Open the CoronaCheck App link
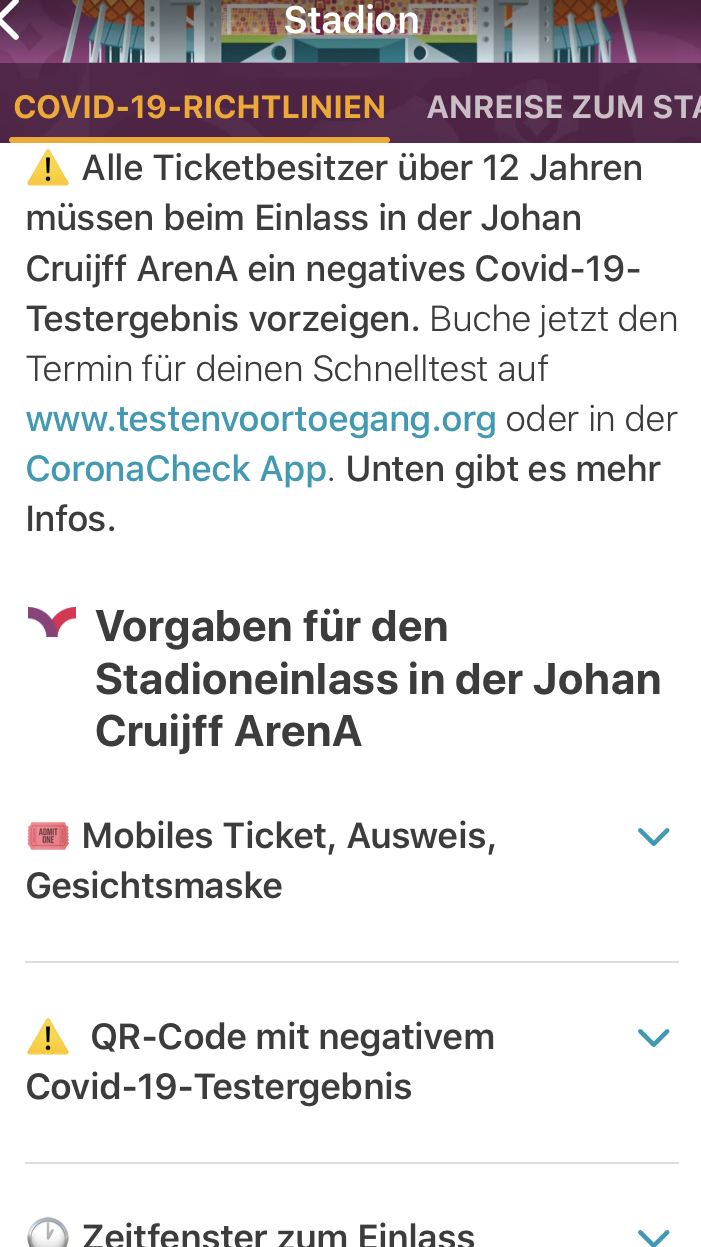Viewport: 701px width, 1247px height. coord(176,469)
